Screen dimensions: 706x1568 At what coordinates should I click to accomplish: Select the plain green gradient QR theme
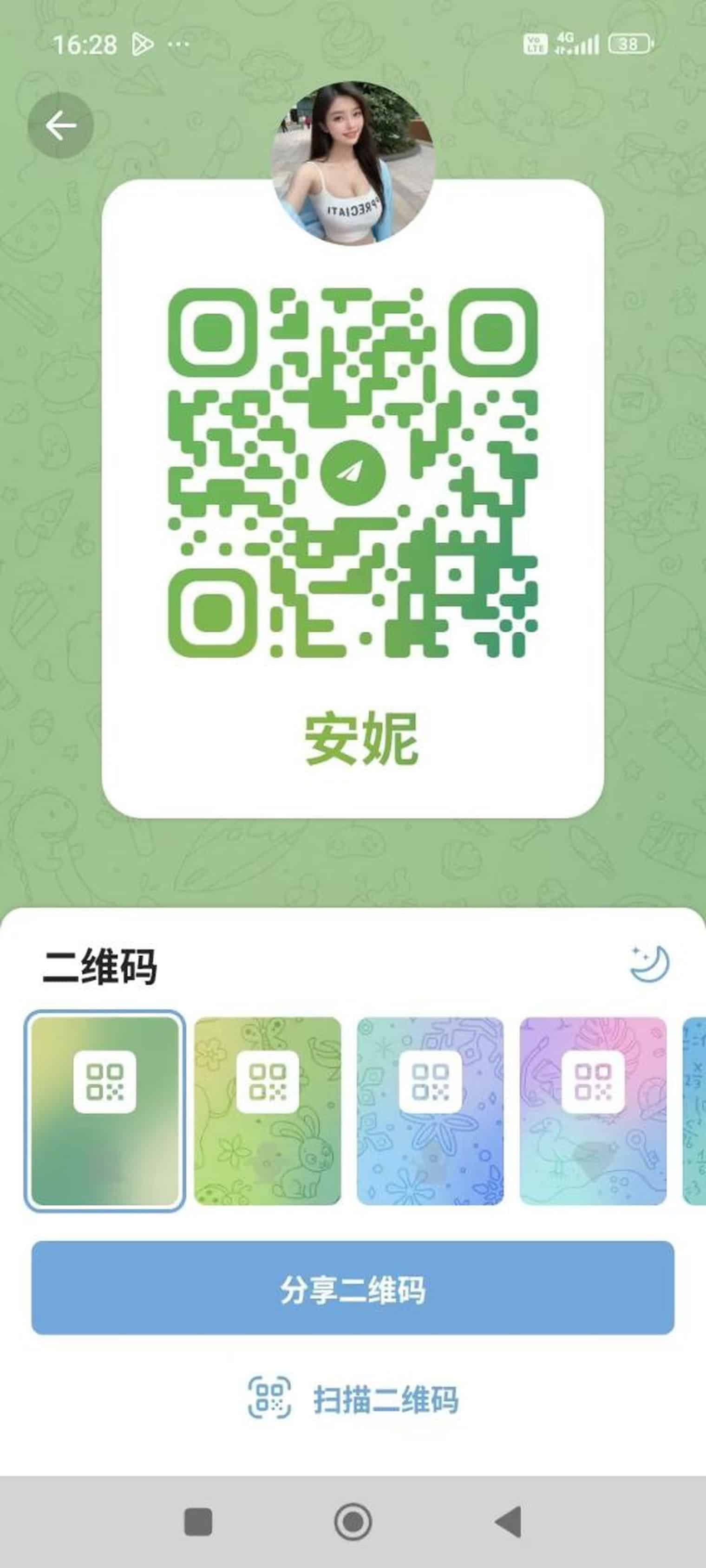tap(104, 1110)
